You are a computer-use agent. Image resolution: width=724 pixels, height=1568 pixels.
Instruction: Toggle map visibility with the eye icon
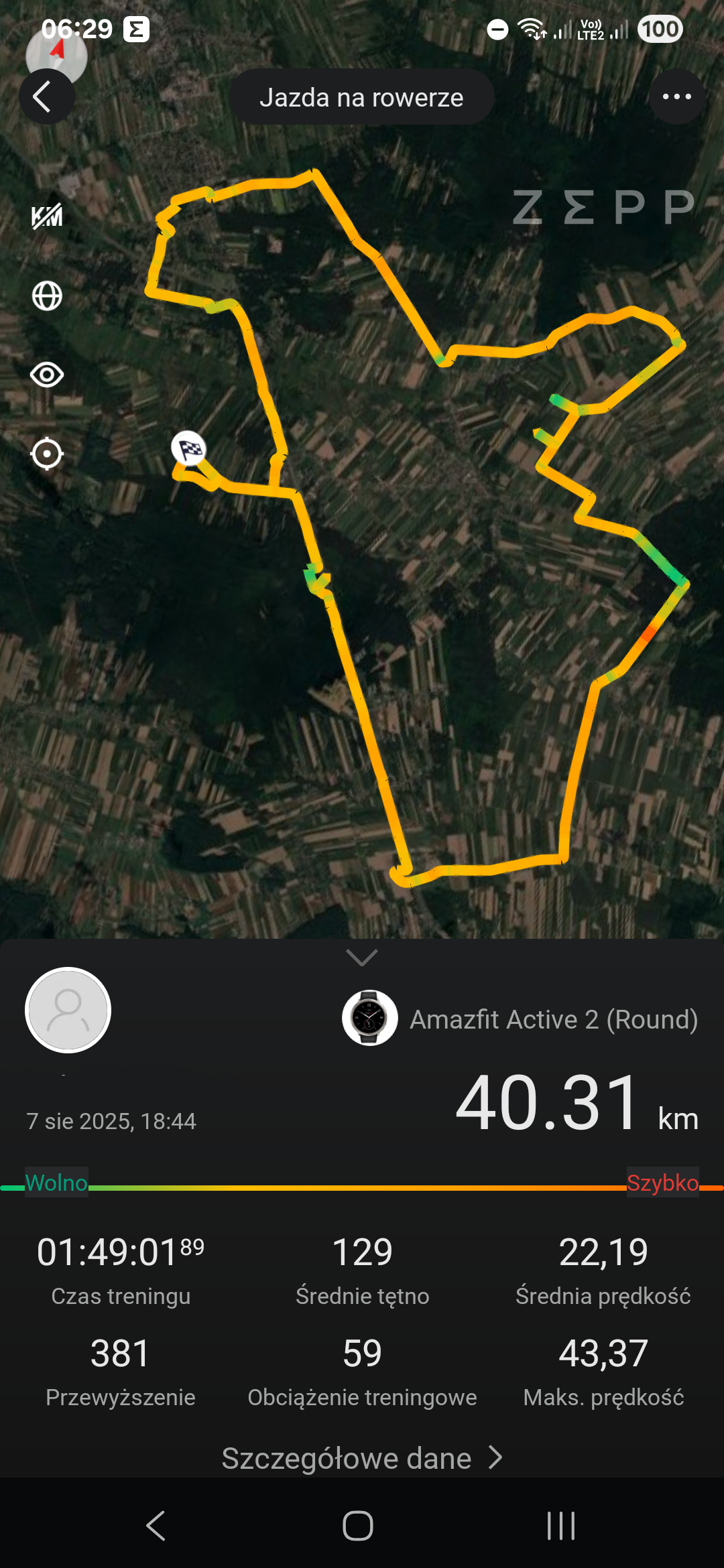47,375
